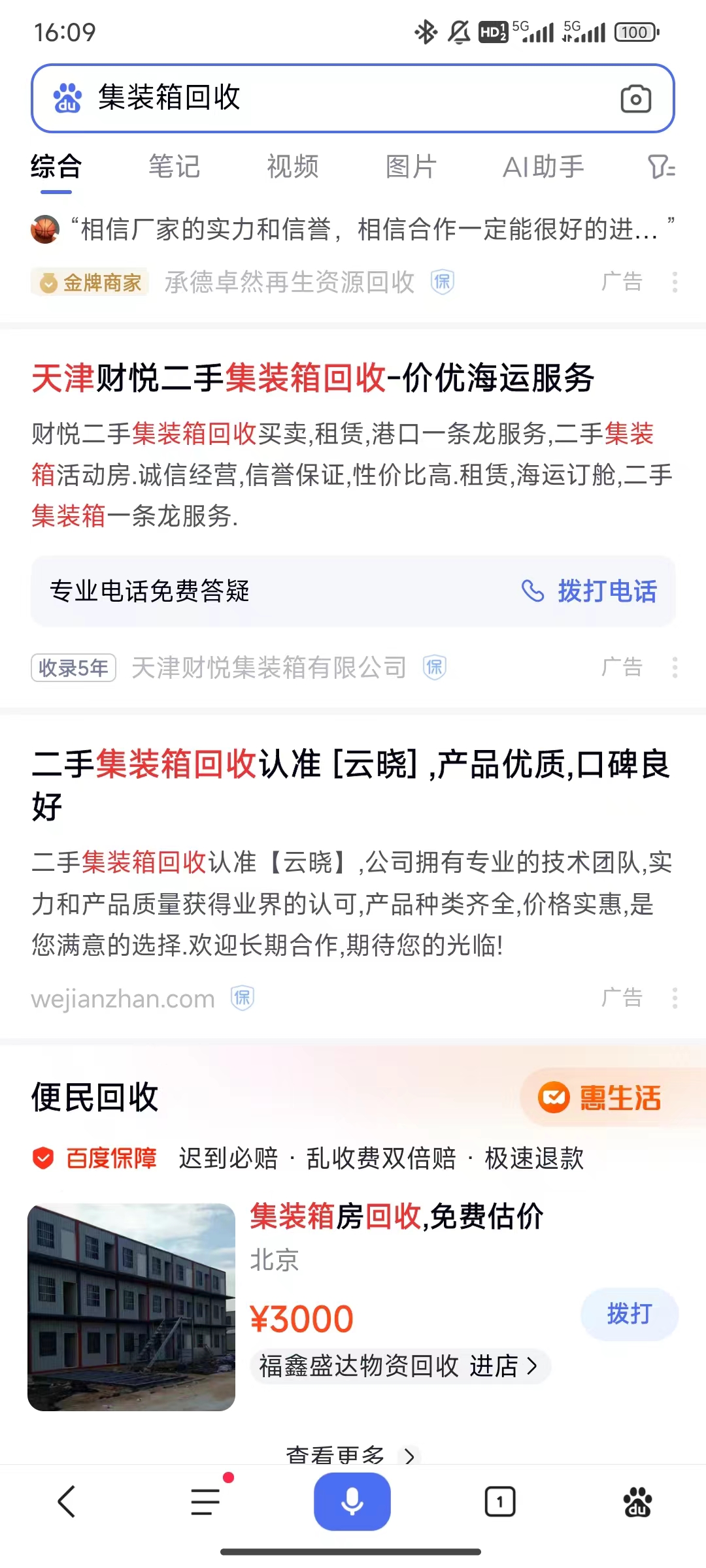Go back with the bottom back arrow
This screenshot has height=1568, width=706.
(67, 1501)
